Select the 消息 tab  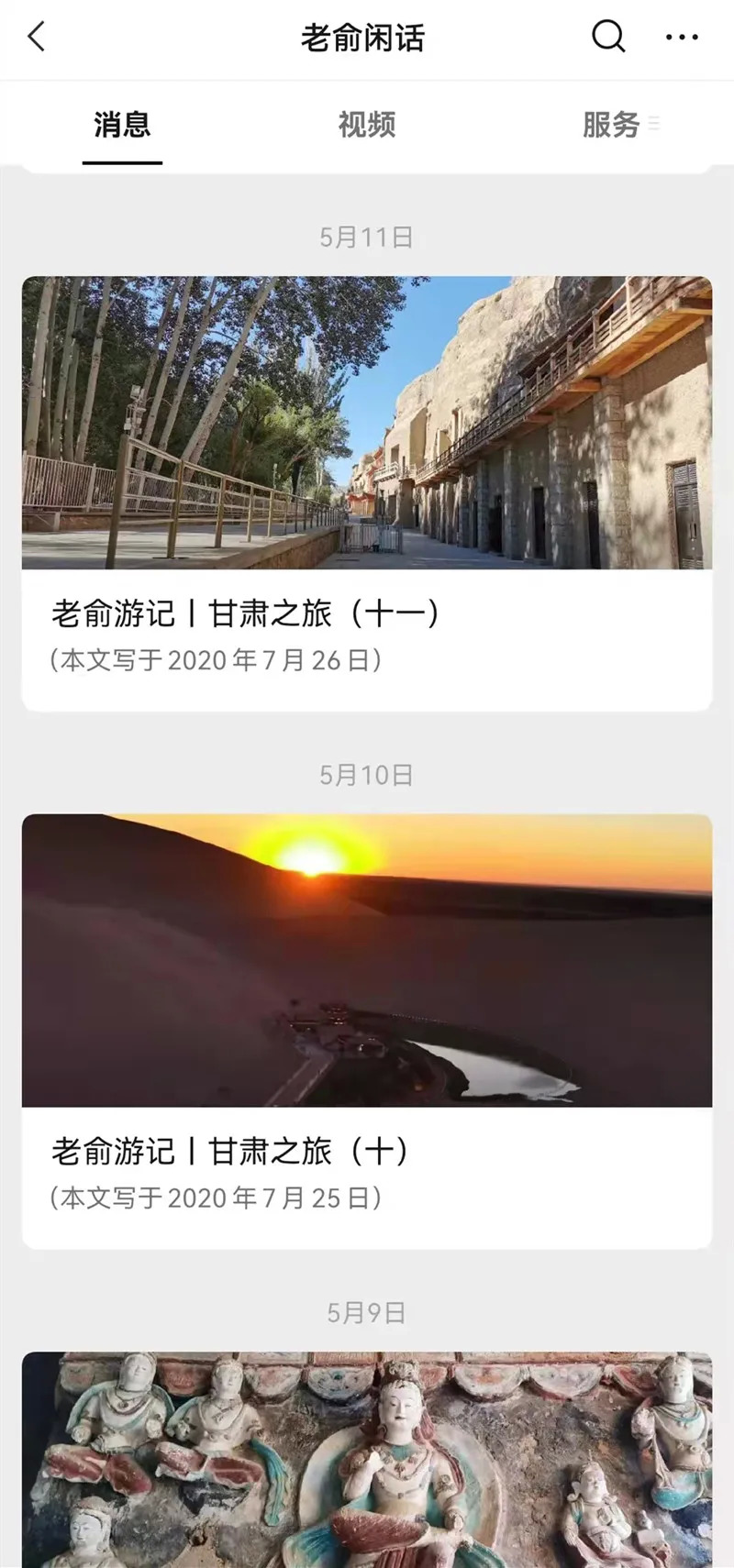[x=122, y=125]
